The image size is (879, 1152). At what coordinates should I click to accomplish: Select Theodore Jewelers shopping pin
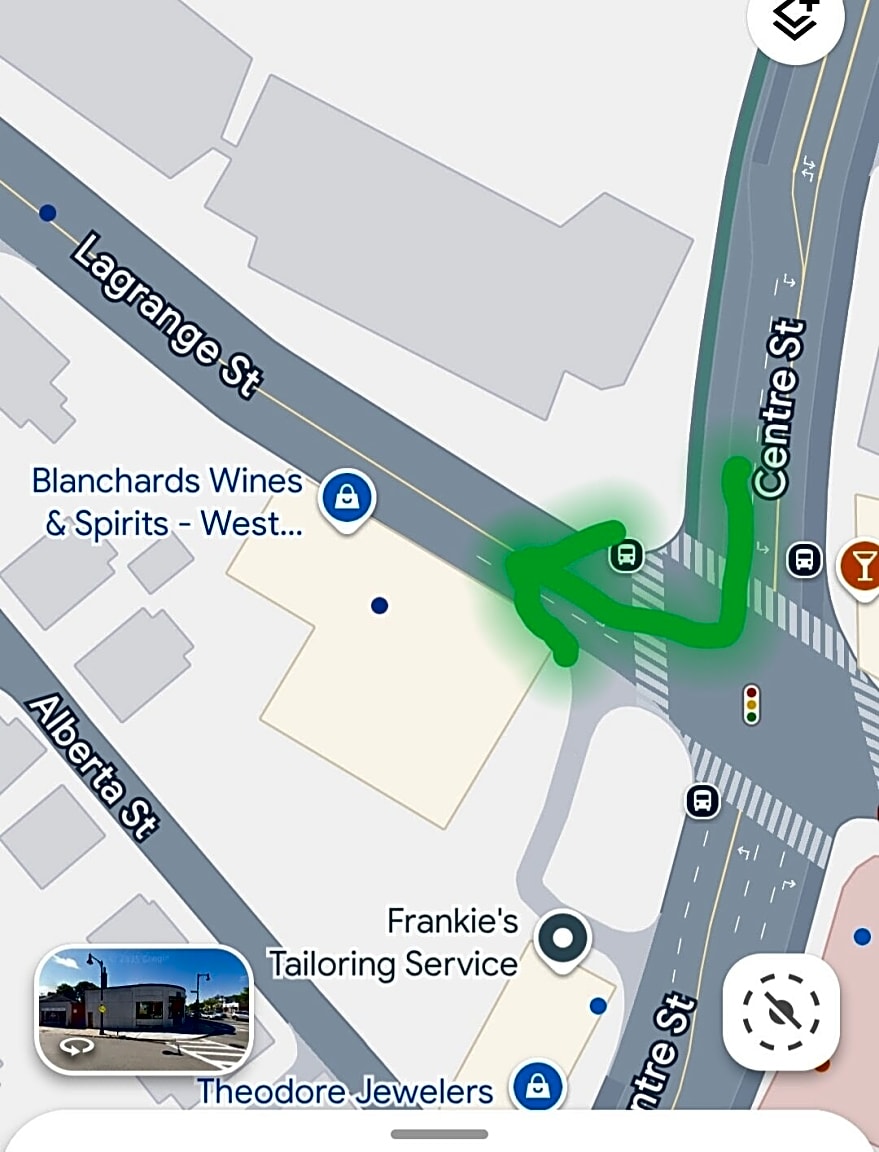(539, 1086)
